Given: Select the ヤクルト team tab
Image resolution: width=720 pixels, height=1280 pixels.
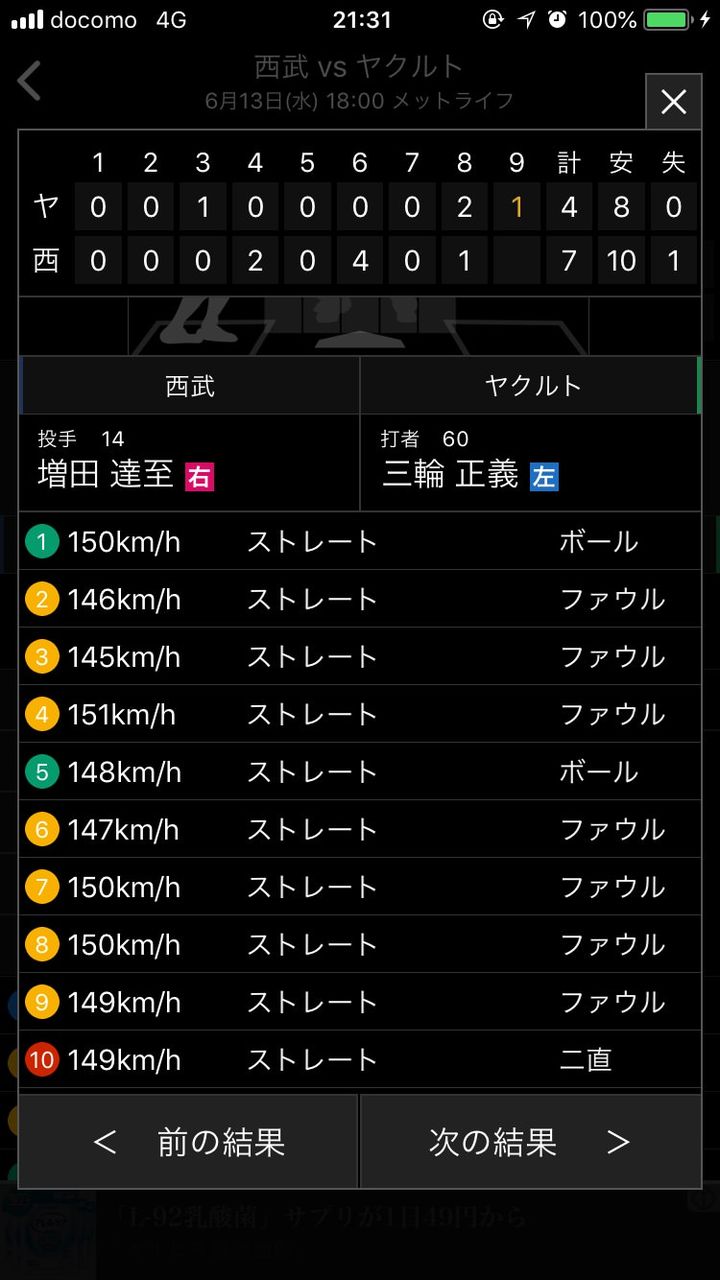Looking at the screenshot, I should [531, 386].
